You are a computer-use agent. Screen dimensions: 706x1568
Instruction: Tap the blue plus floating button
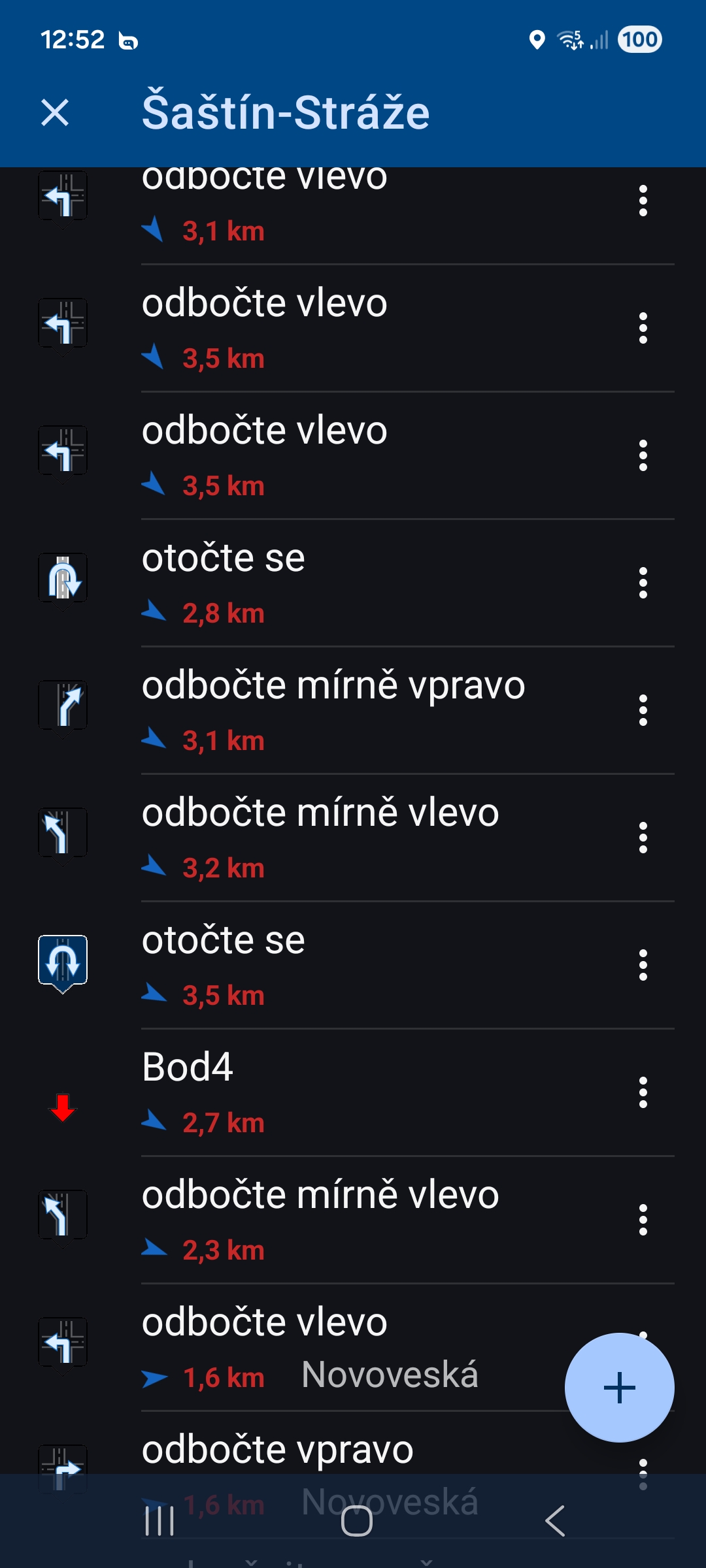[x=619, y=1387]
